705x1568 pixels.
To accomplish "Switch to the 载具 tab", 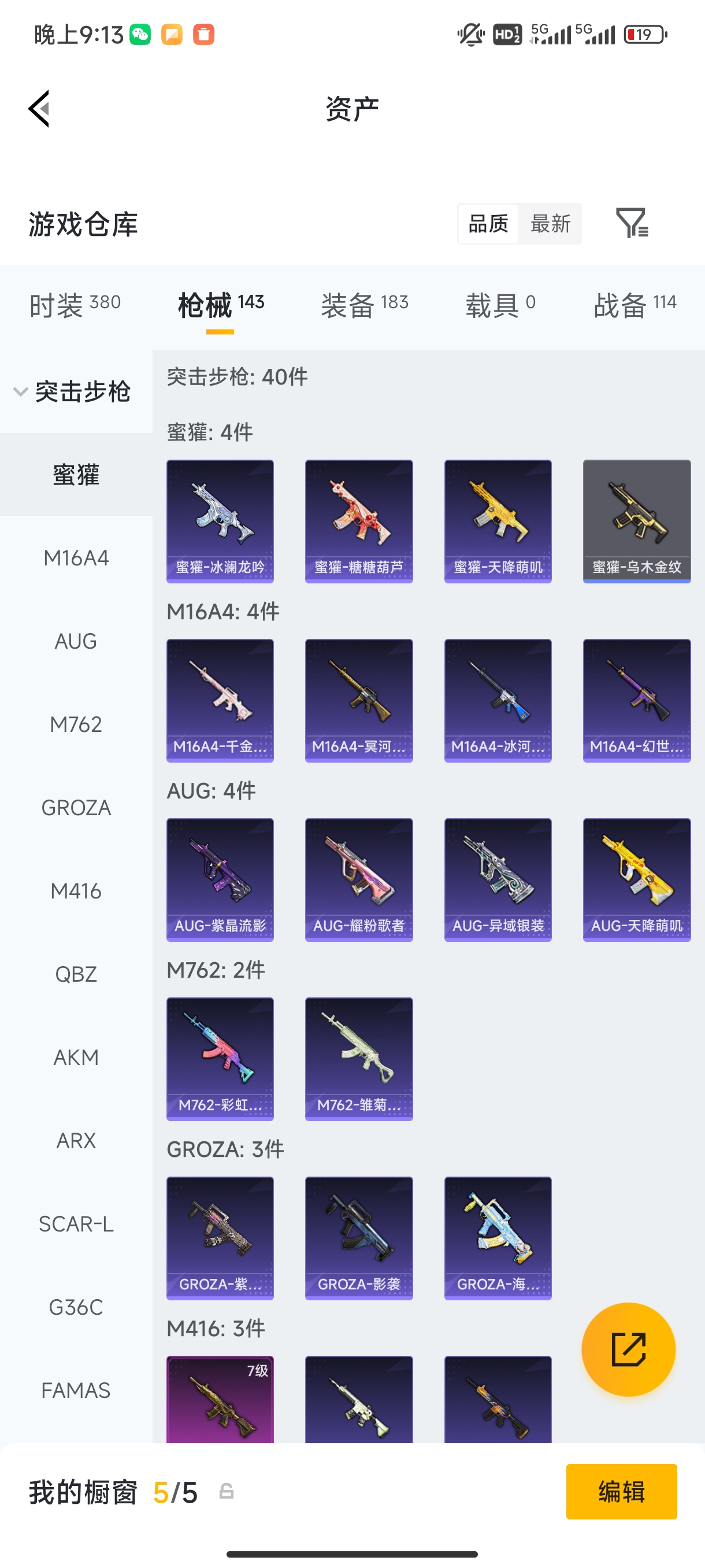I will coord(500,304).
